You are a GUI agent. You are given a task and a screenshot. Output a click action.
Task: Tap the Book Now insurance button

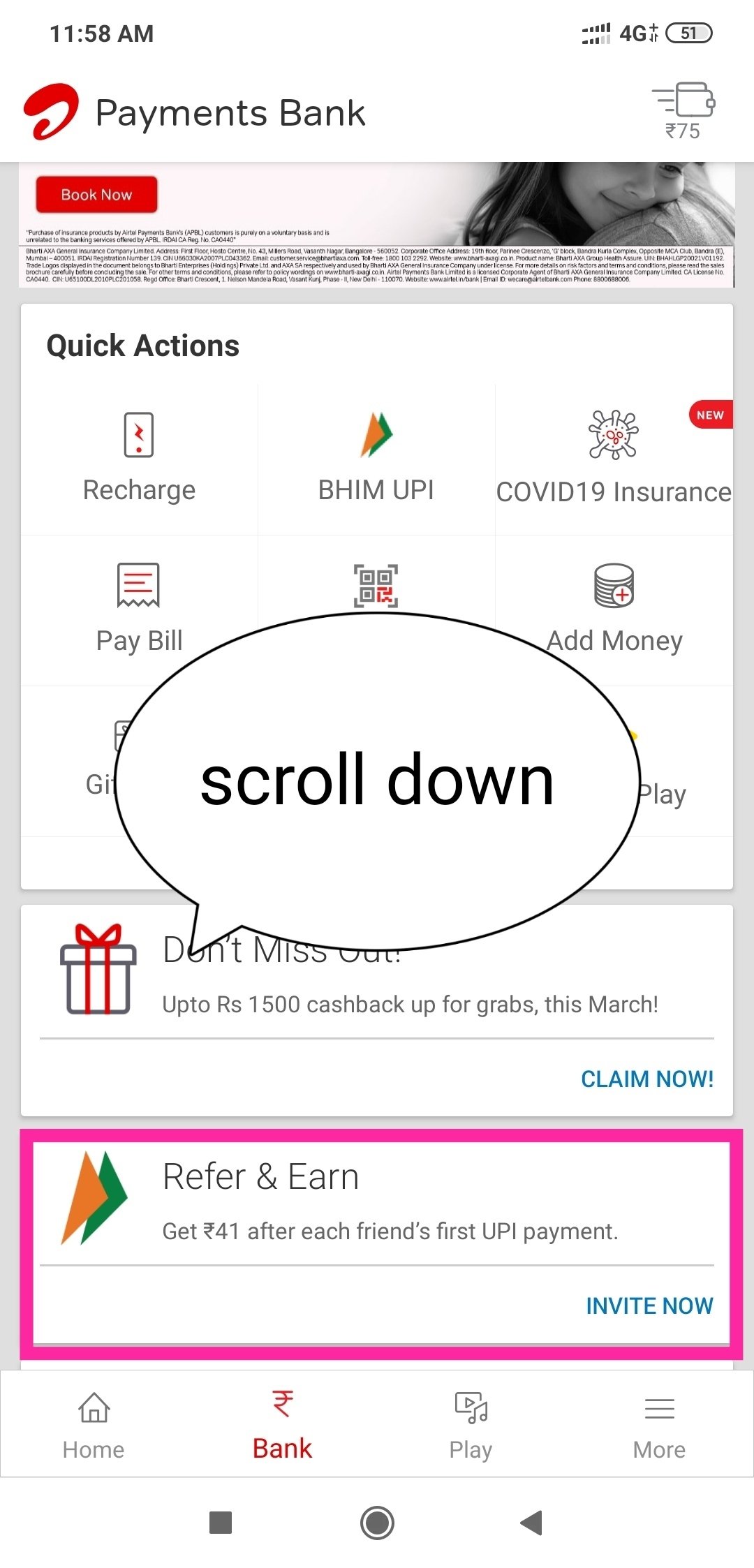coord(96,195)
